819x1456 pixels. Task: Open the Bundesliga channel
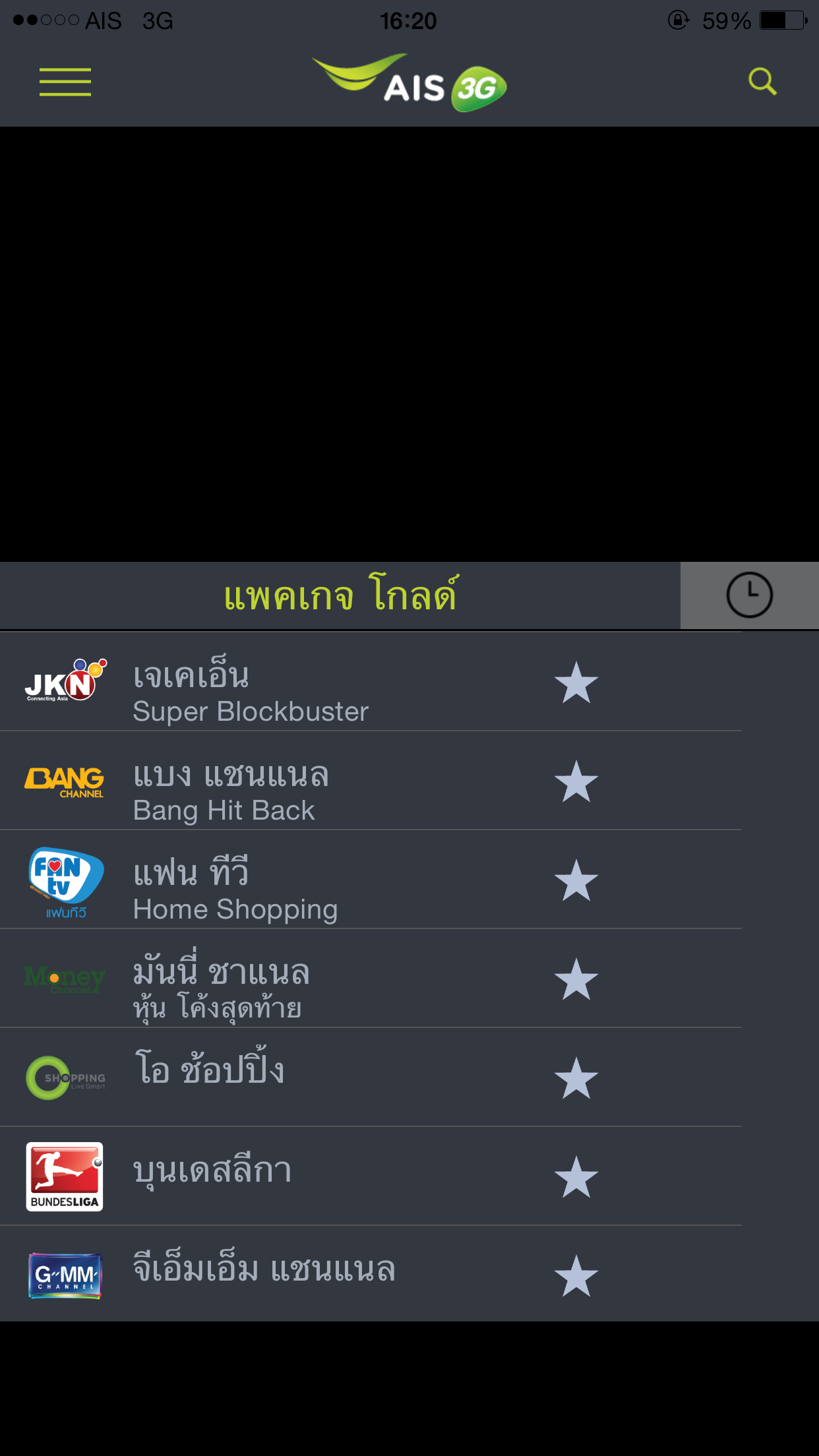[371, 1176]
